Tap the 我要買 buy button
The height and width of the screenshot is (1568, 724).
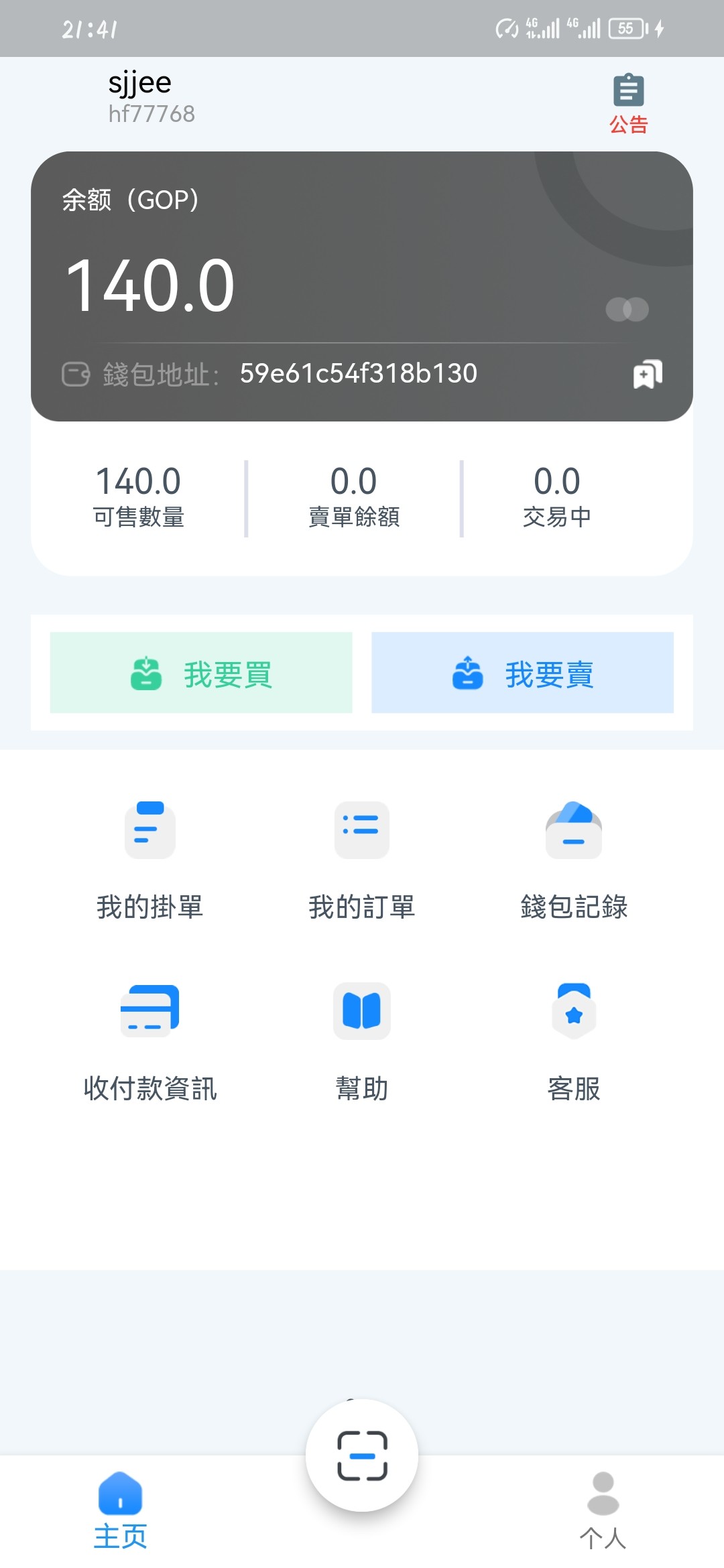(x=201, y=673)
